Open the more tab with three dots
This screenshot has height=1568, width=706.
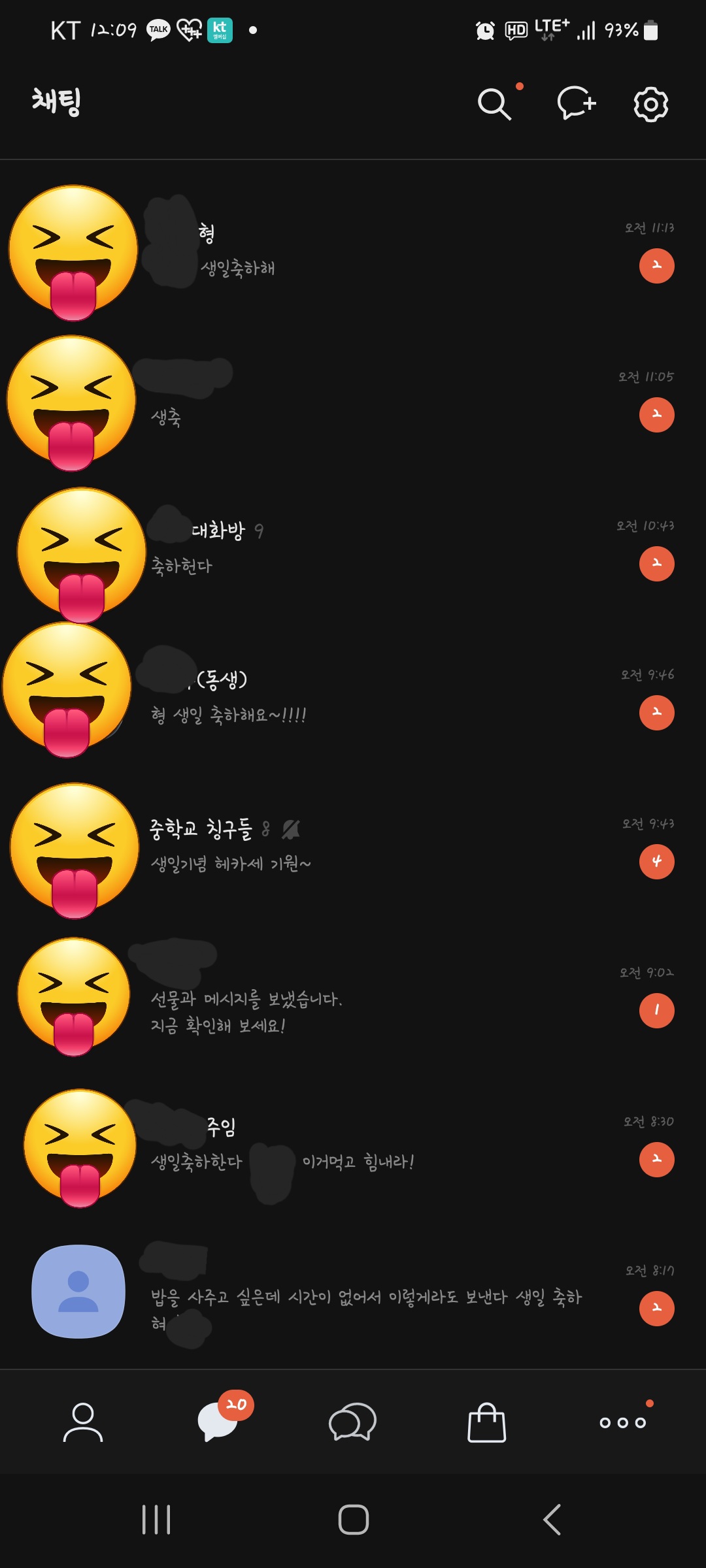(623, 1422)
